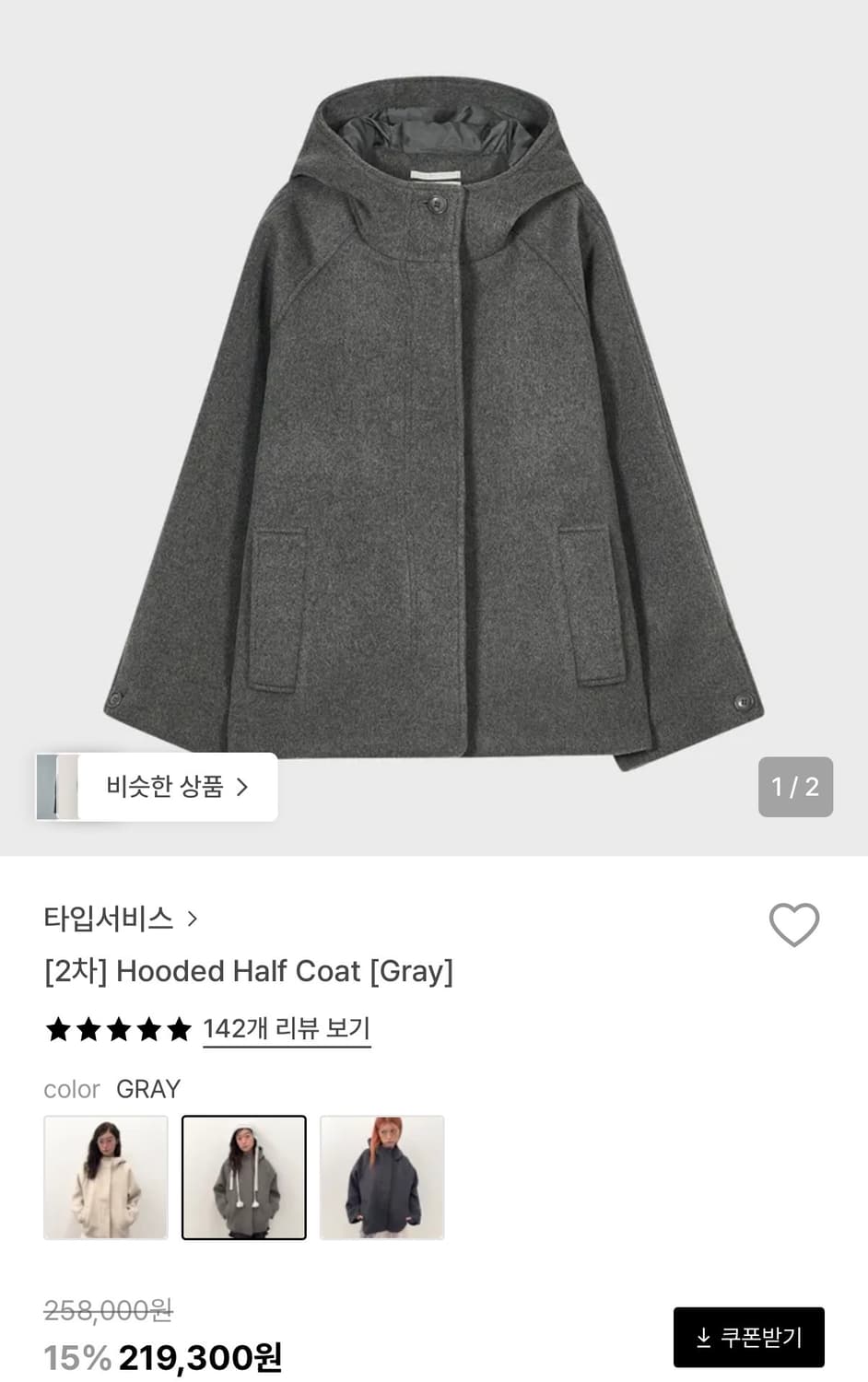Click the fifth star of the rating
Image resolution: width=868 pixels, height=1382 pixels.
tap(181, 1029)
